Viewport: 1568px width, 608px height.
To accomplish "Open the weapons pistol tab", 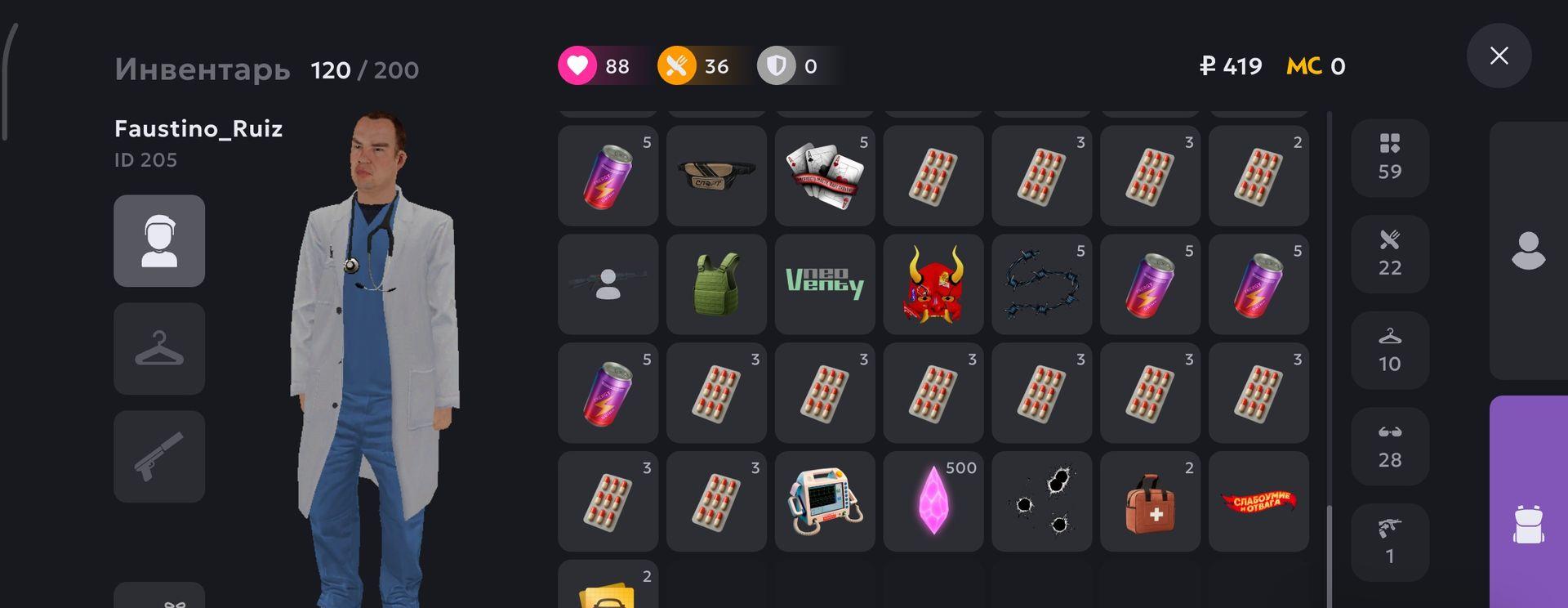I will coord(159,457).
